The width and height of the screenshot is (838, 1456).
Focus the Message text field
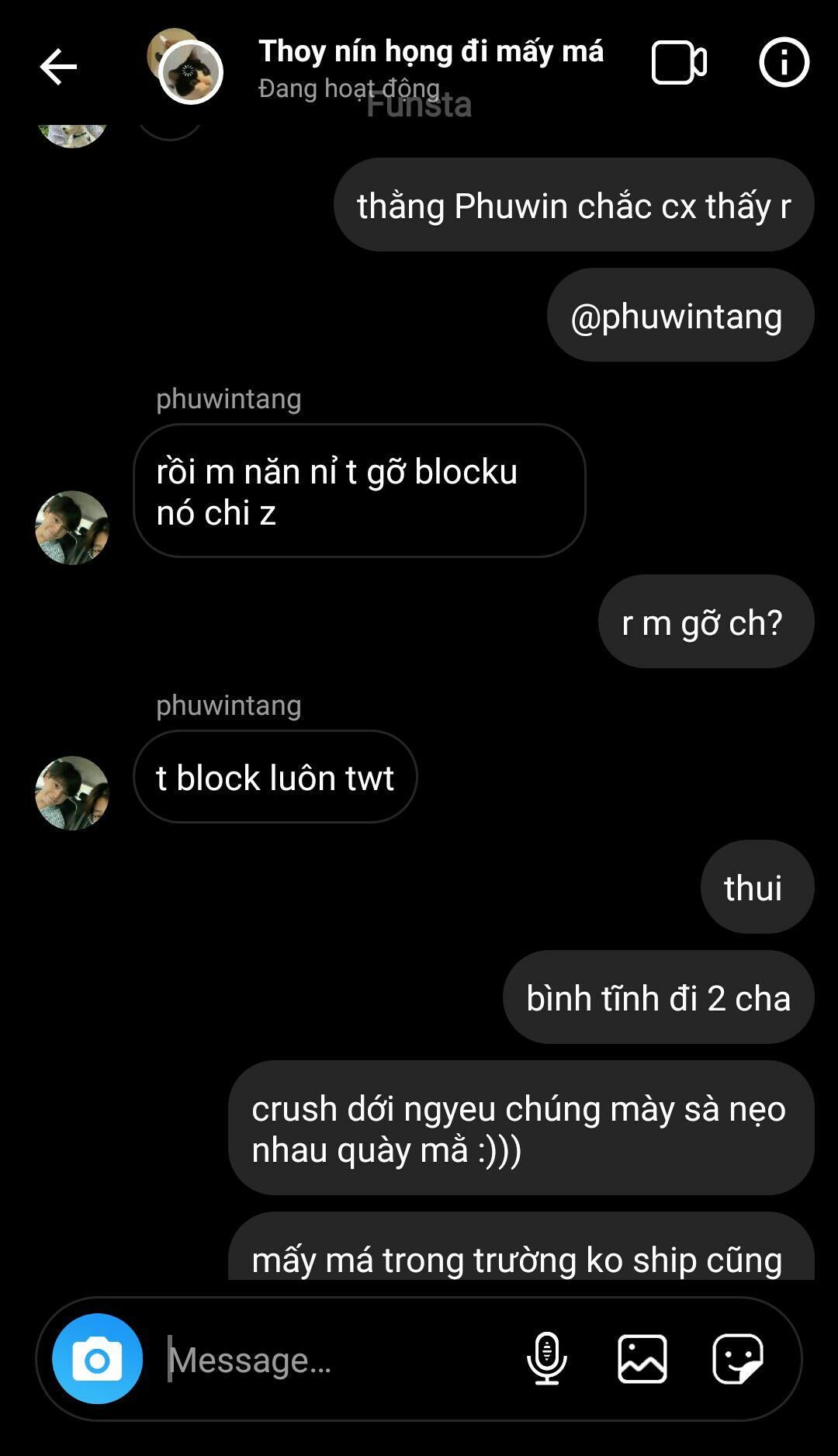click(338, 1360)
